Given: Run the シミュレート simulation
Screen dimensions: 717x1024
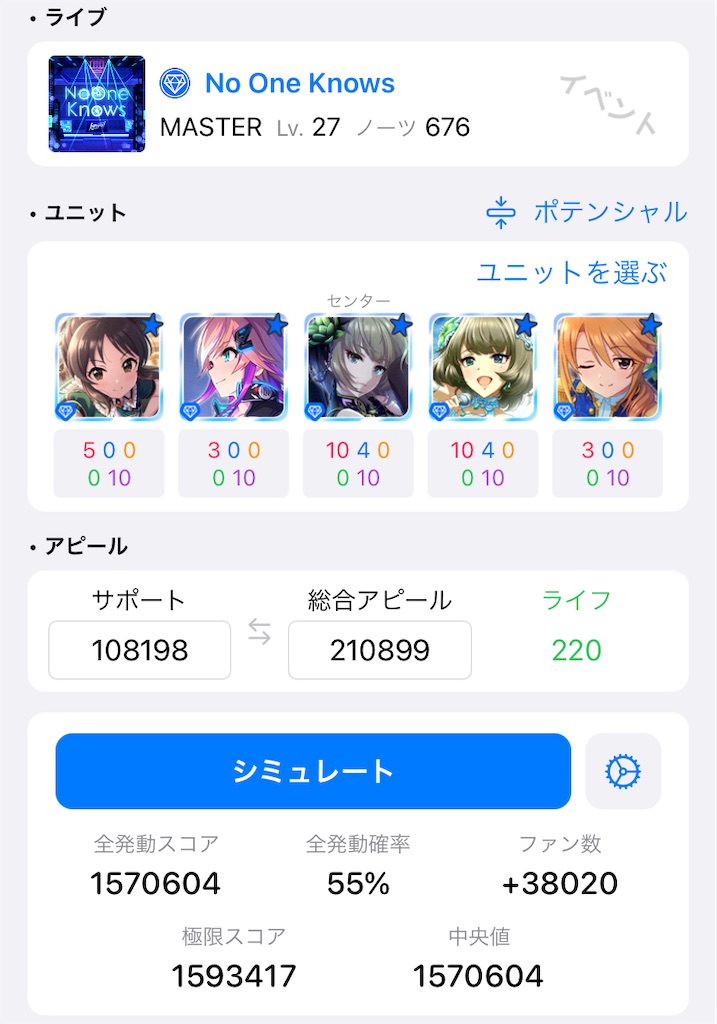Looking at the screenshot, I should pos(313,771).
